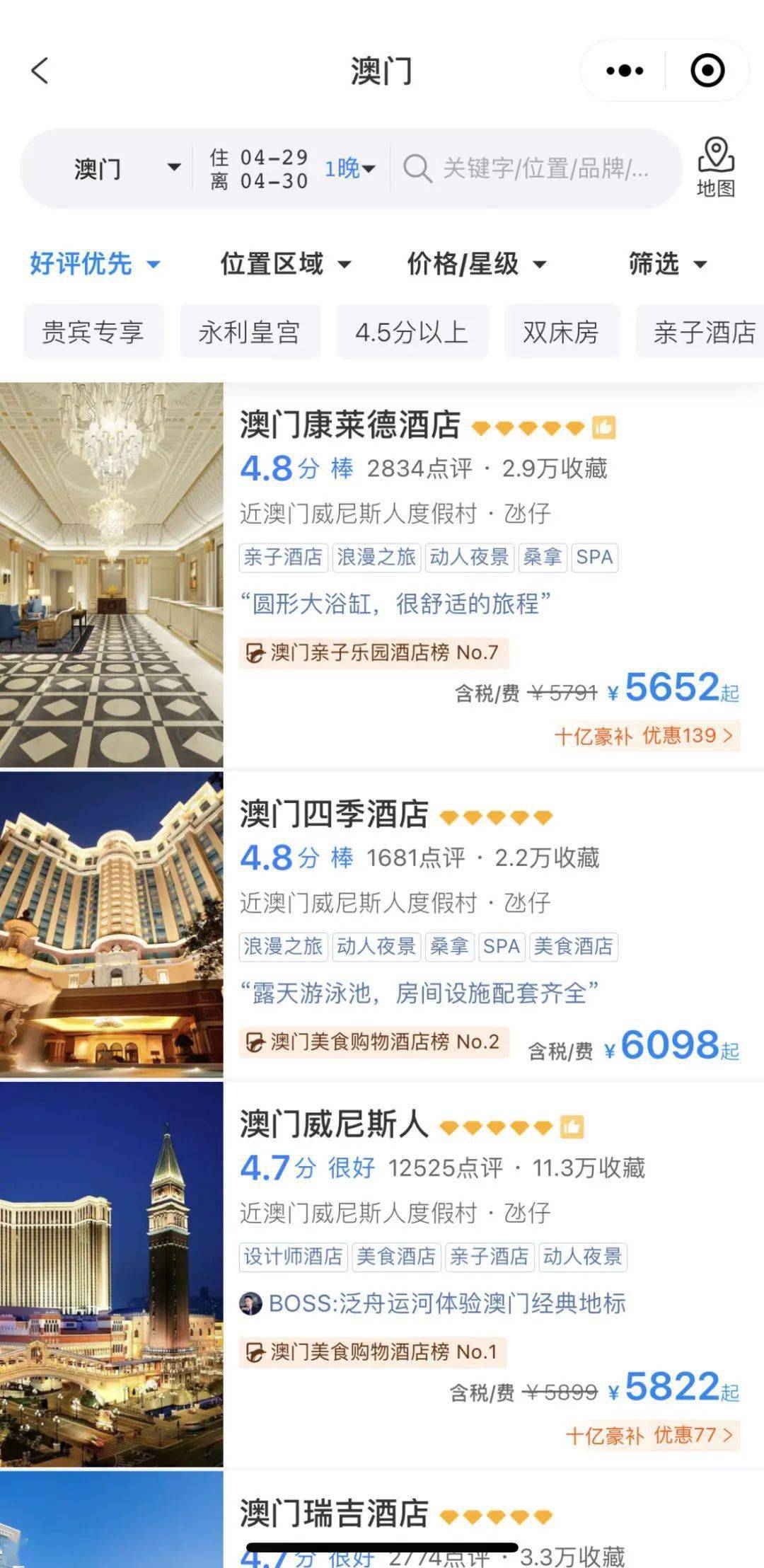Open the 筛选 filter options
Screen dimensions: 764x1568
[x=667, y=264]
